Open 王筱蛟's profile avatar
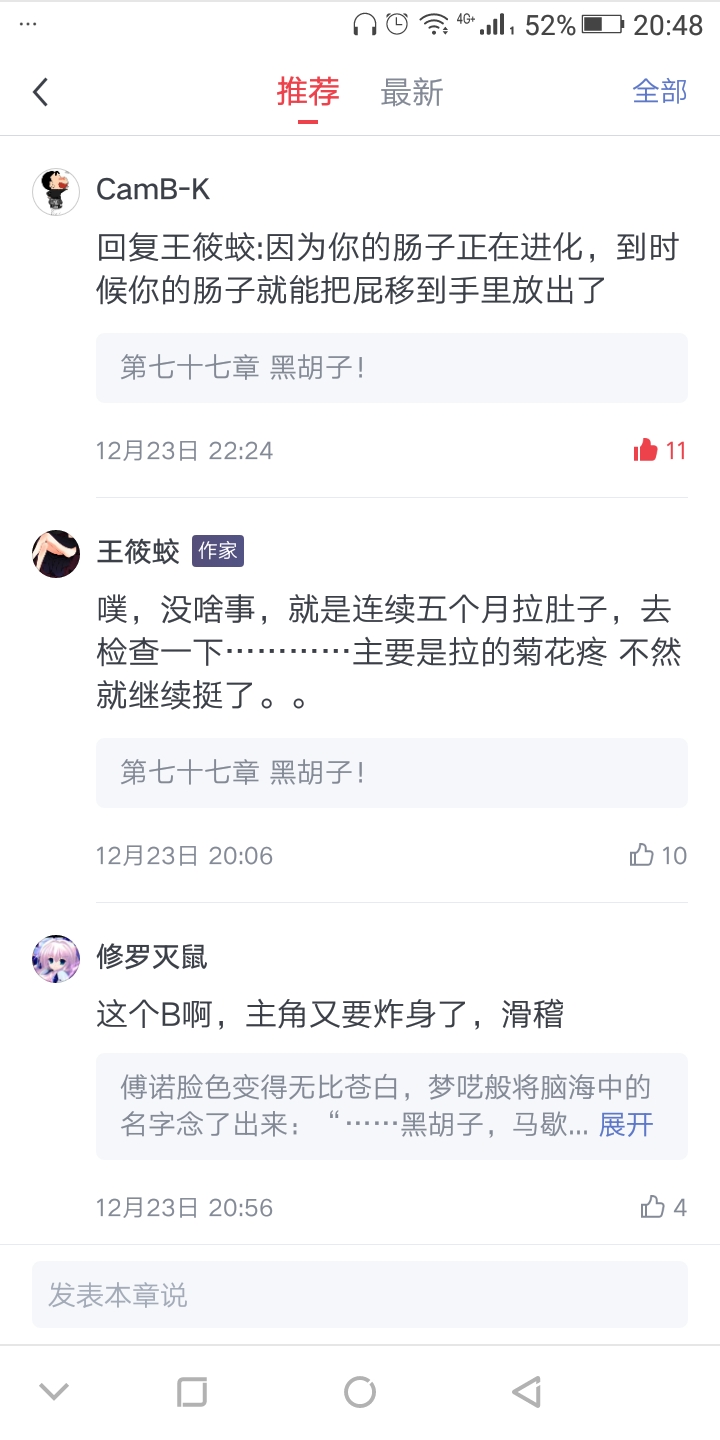 (x=56, y=554)
